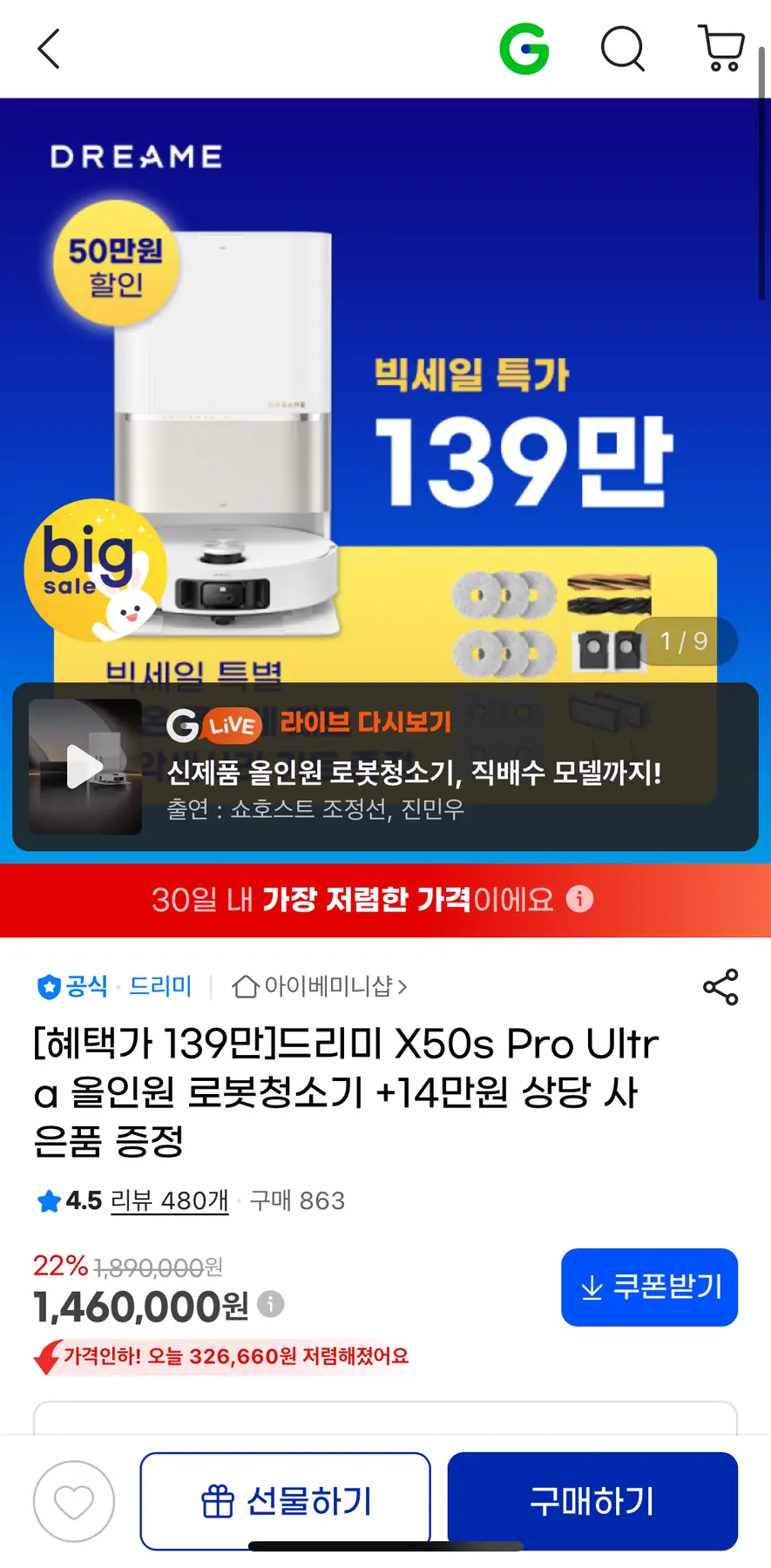Get the coupon with 쿠폰받기
The width and height of the screenshot is (771, 1568).
pos(649,1287)
